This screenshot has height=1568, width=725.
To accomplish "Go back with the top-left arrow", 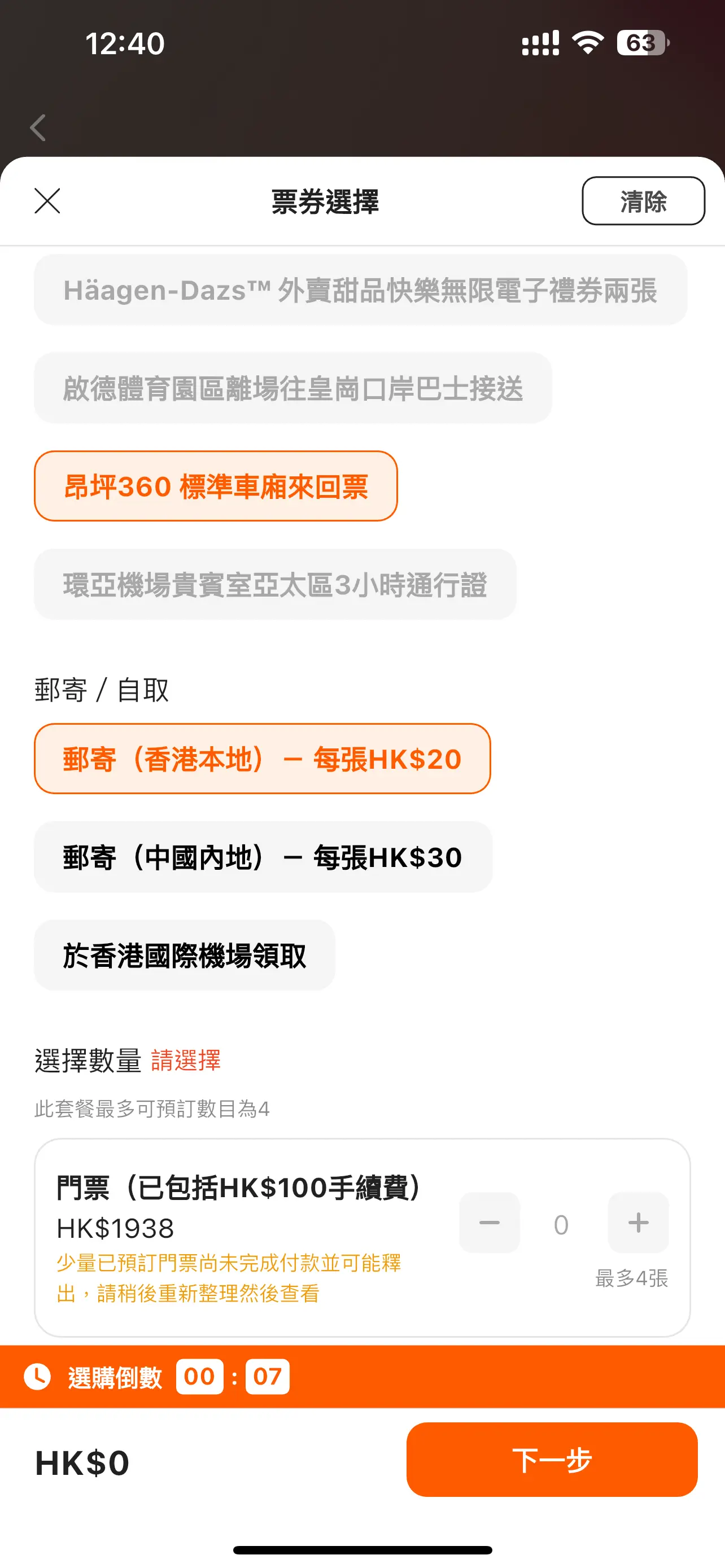I will click(38, 128).
